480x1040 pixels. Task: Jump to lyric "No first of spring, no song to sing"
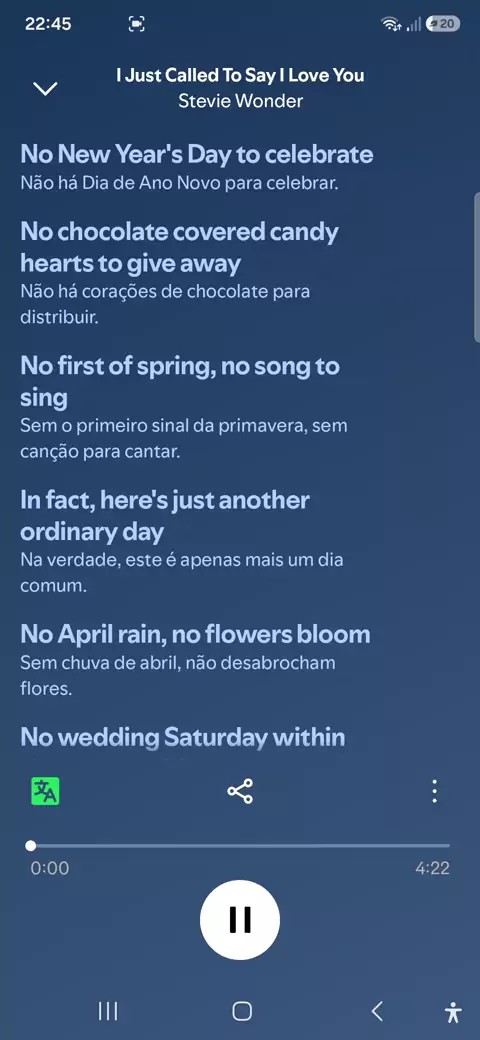pos(180,381)
